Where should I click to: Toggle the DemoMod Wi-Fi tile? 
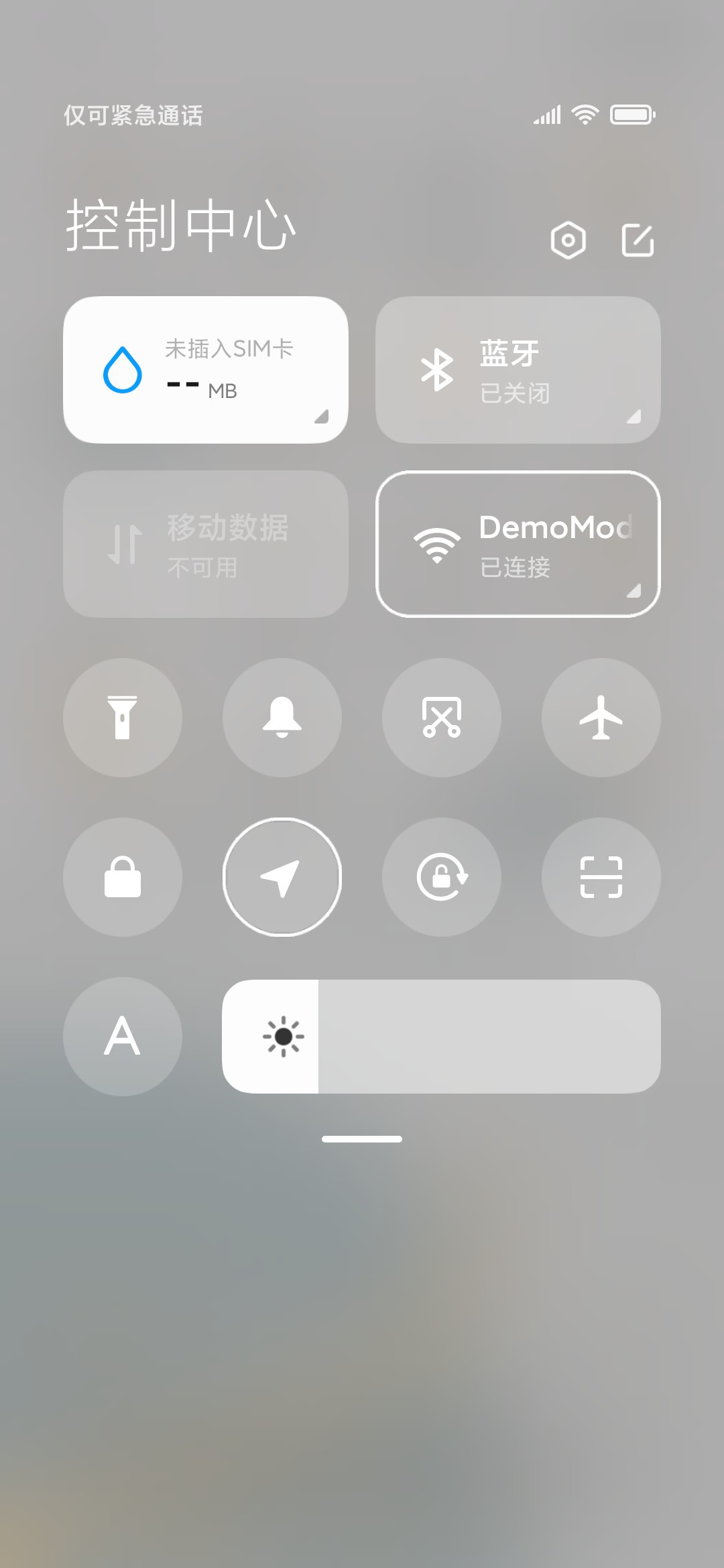(x=518, y=544)
